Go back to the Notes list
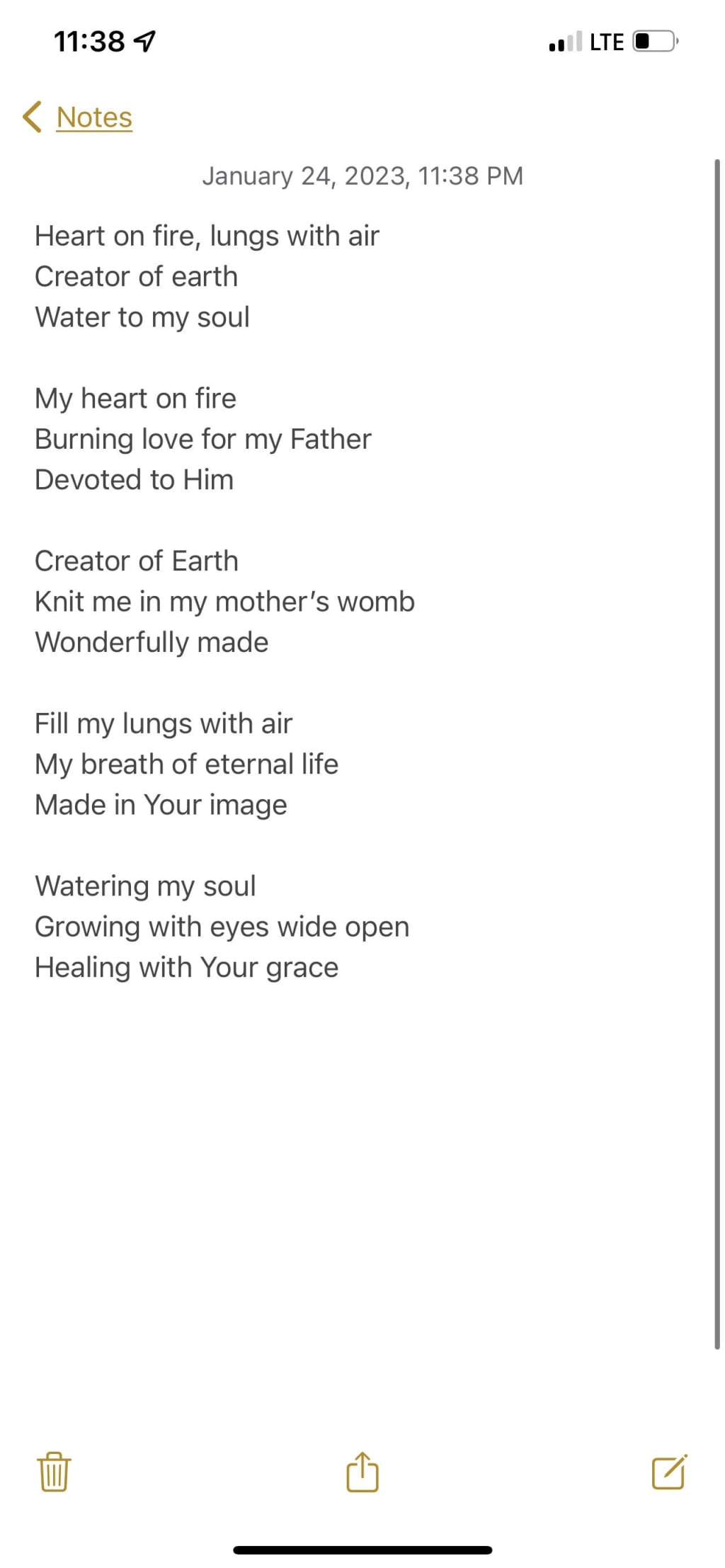Image resolution: width=725 pixels, height=1568 pixels. tap(78, 117)
